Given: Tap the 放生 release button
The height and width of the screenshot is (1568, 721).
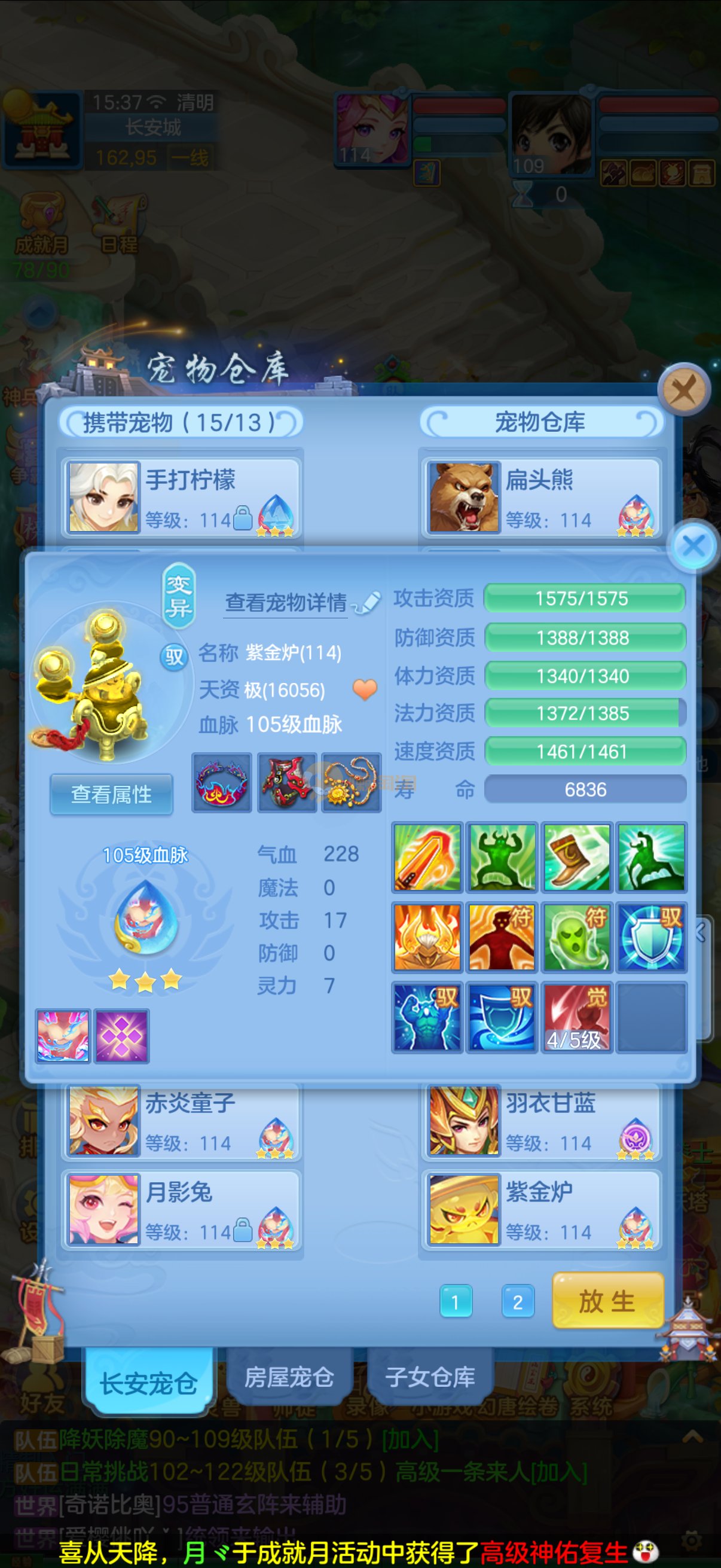Looking at the screenshot, I should (607, 1301).
